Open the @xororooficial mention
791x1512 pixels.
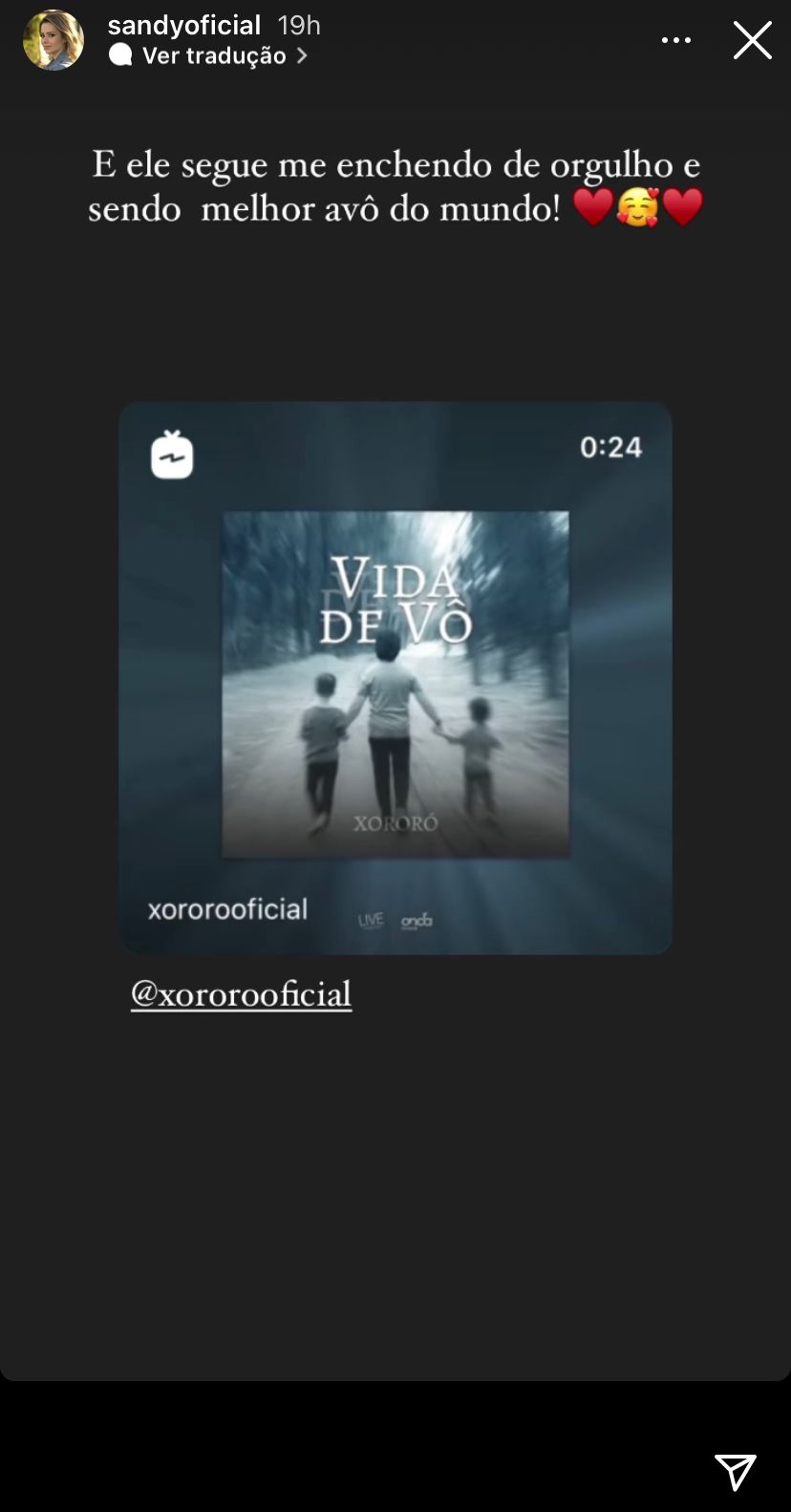(241, 994)
